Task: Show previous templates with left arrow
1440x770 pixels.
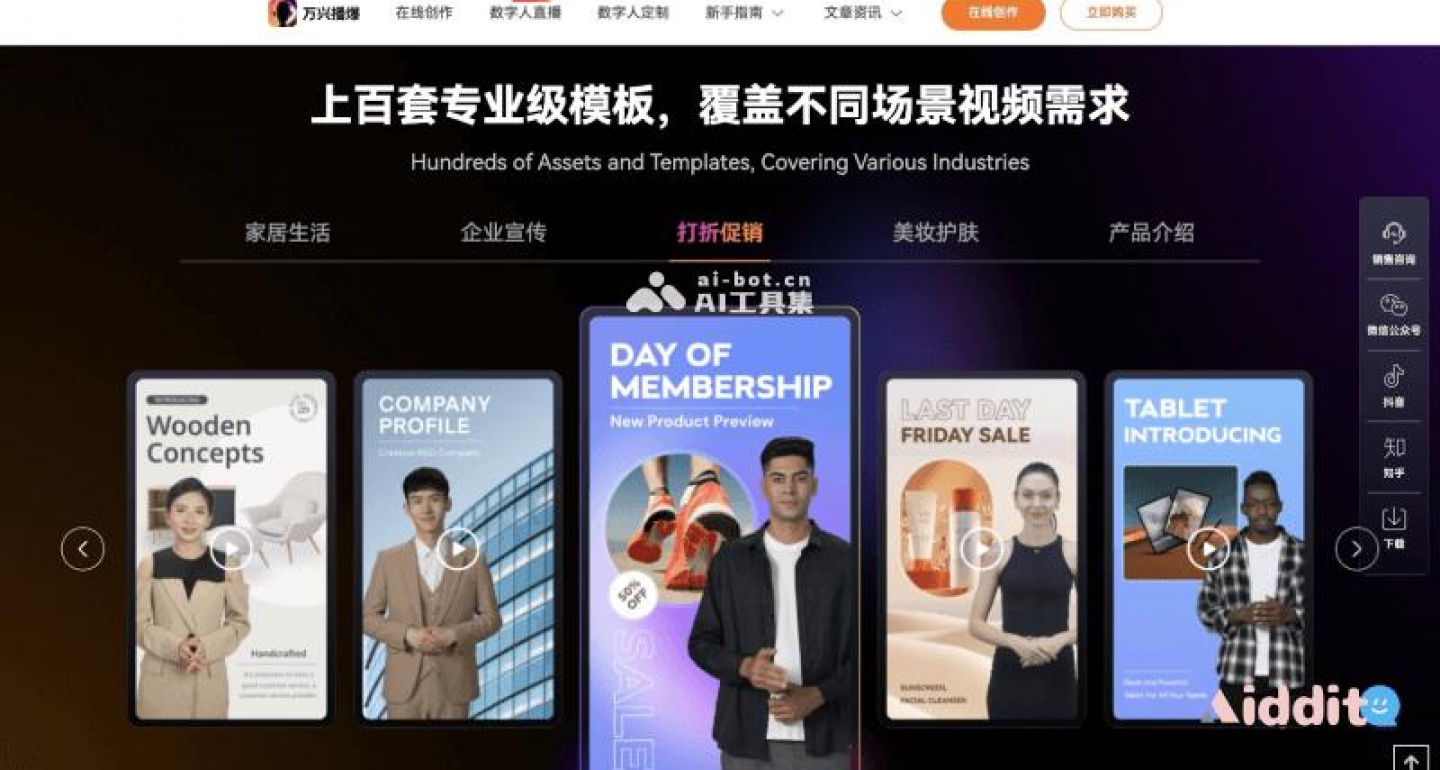Action: pos(83,549)
